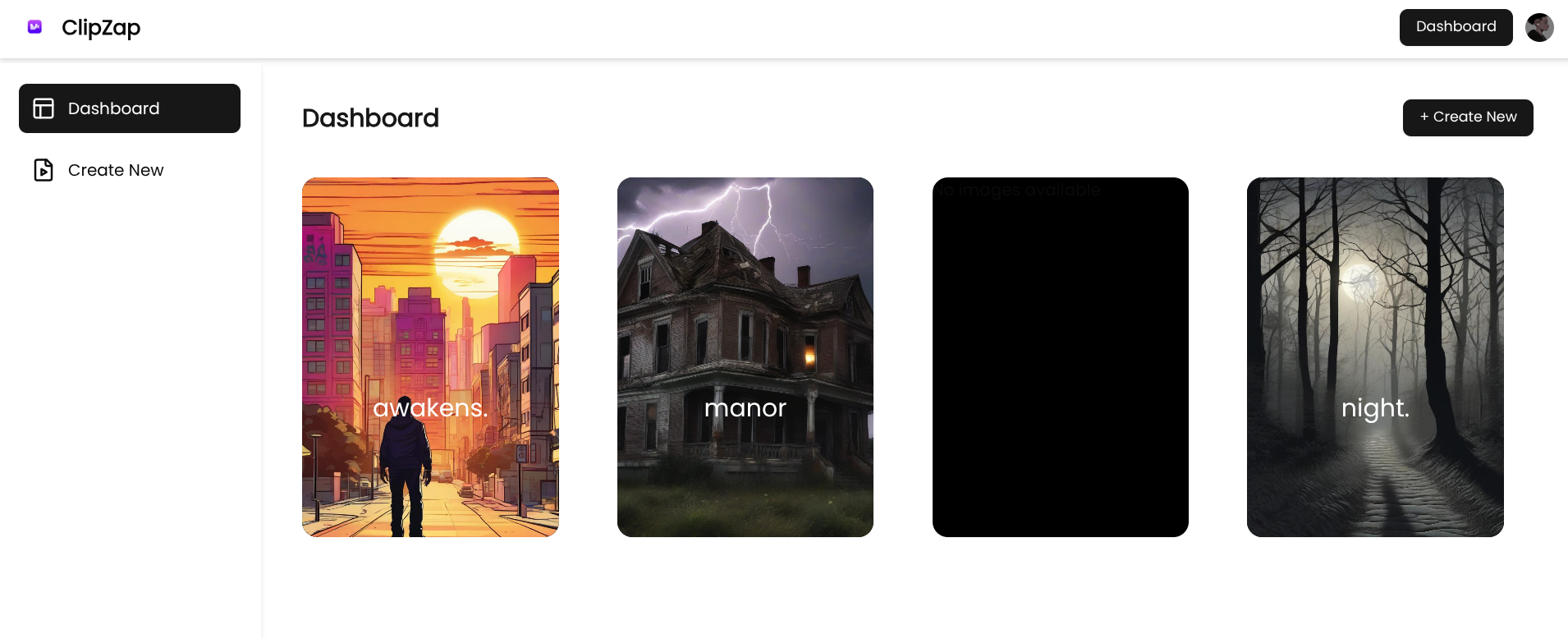Open the user profile avatar
Viewport: 1568px width, 639px height.
pyautogui.click(x=1539, y=27)
